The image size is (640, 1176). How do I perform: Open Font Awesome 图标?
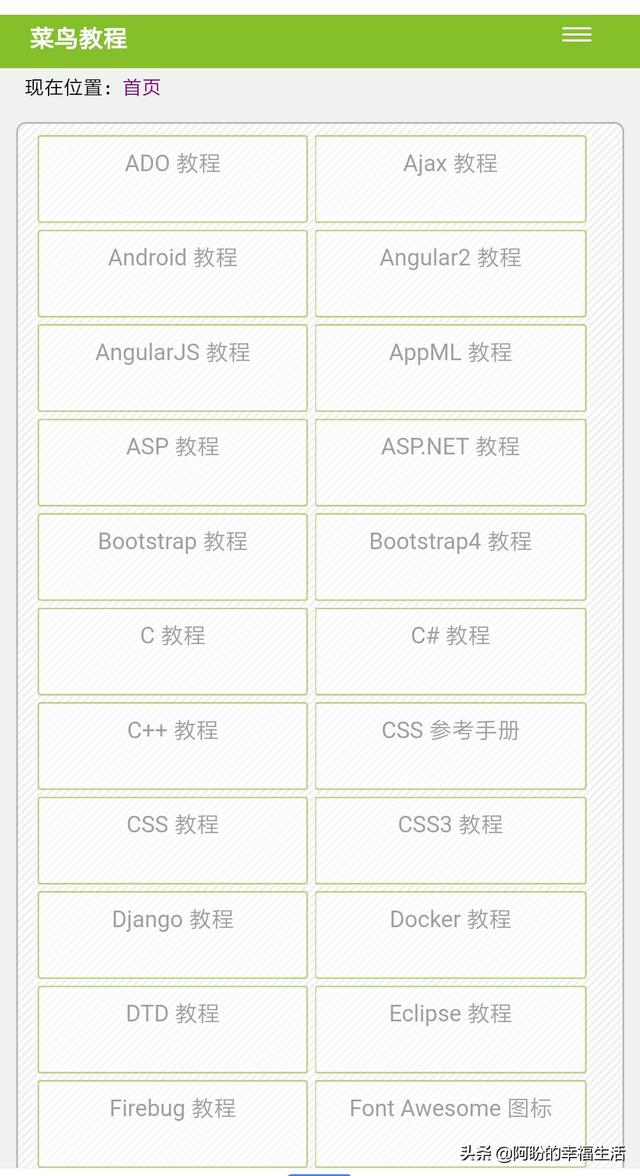click(x=450, y=1124)
